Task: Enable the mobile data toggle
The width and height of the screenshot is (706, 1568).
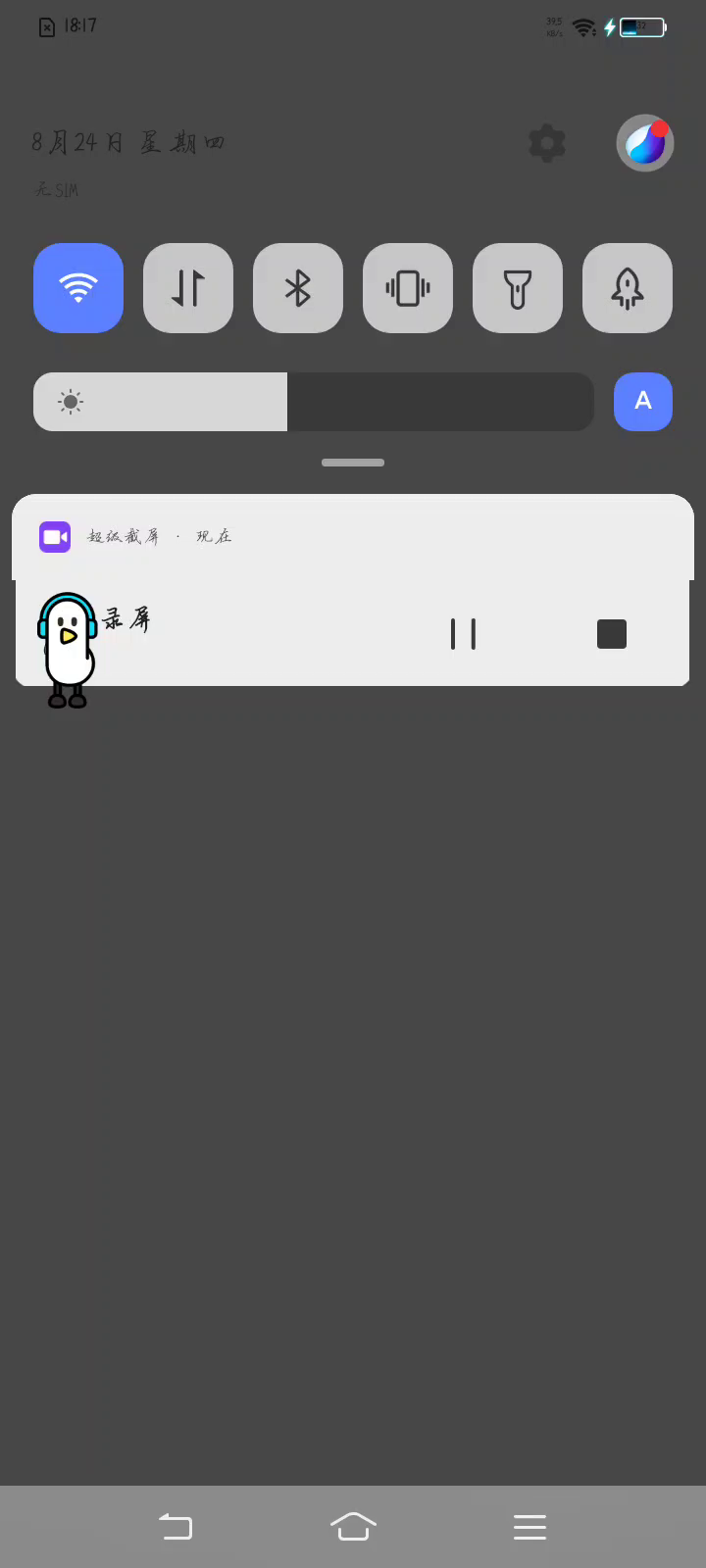Action: [188, 288]
